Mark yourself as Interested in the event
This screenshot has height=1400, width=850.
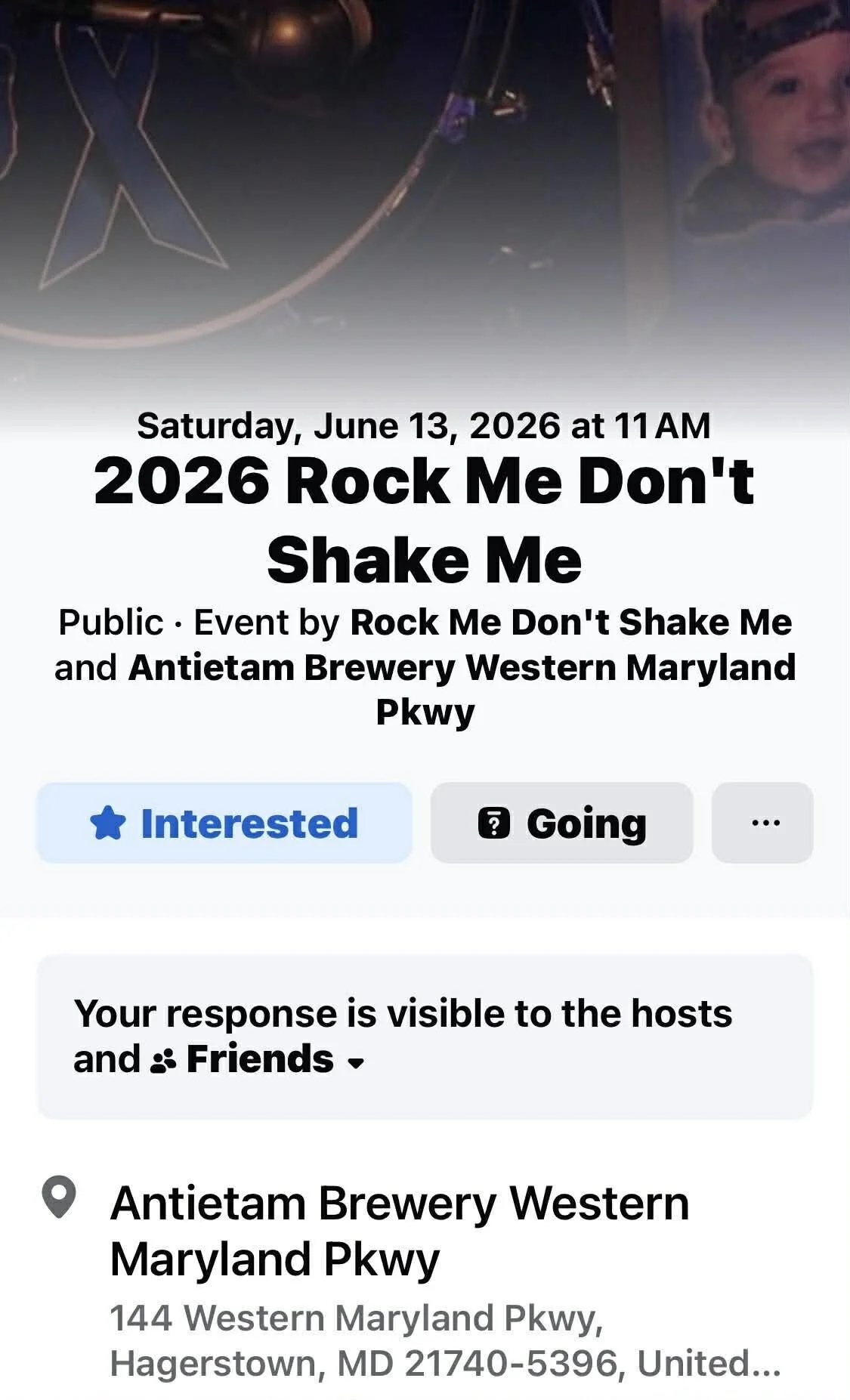click(224, 823)
